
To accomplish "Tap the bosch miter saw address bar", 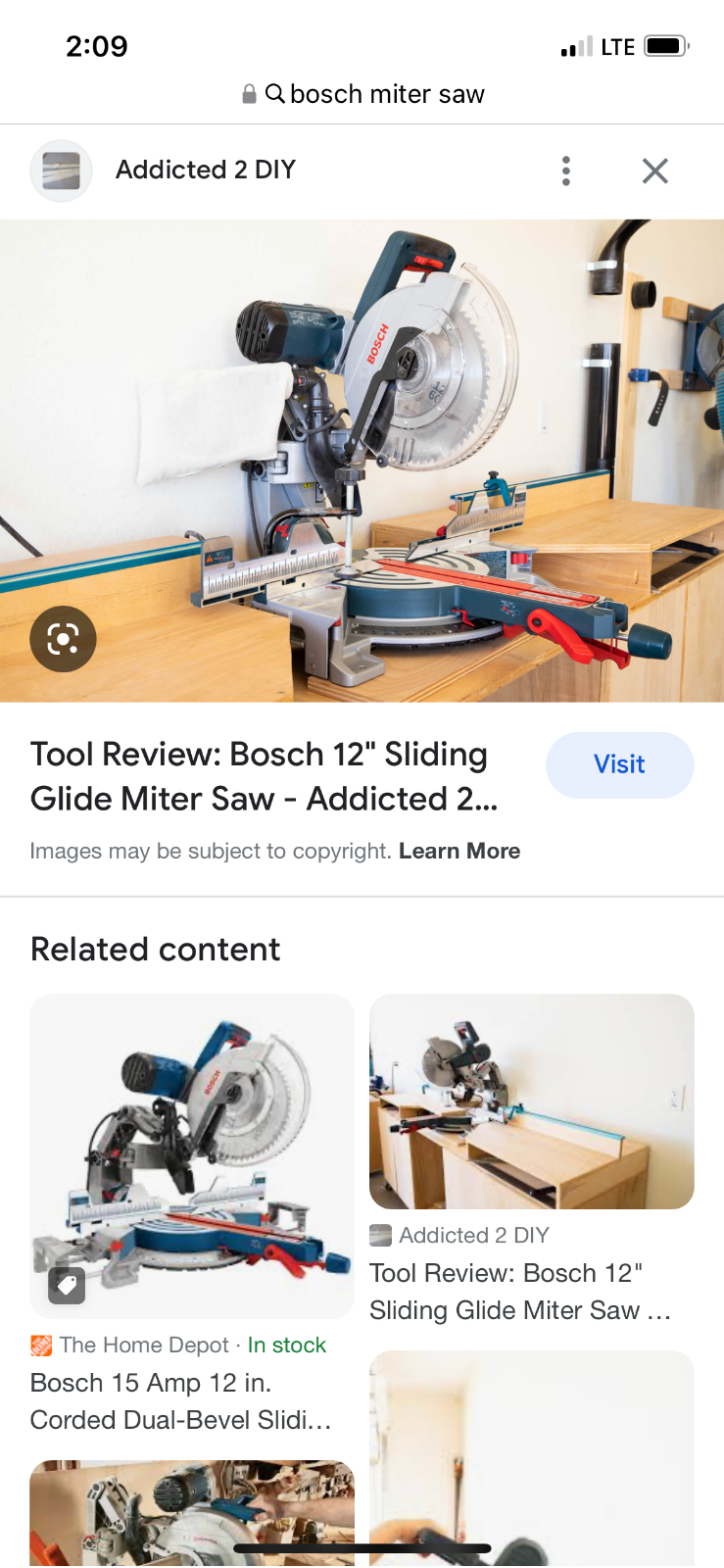I will [x=362, y=94].
